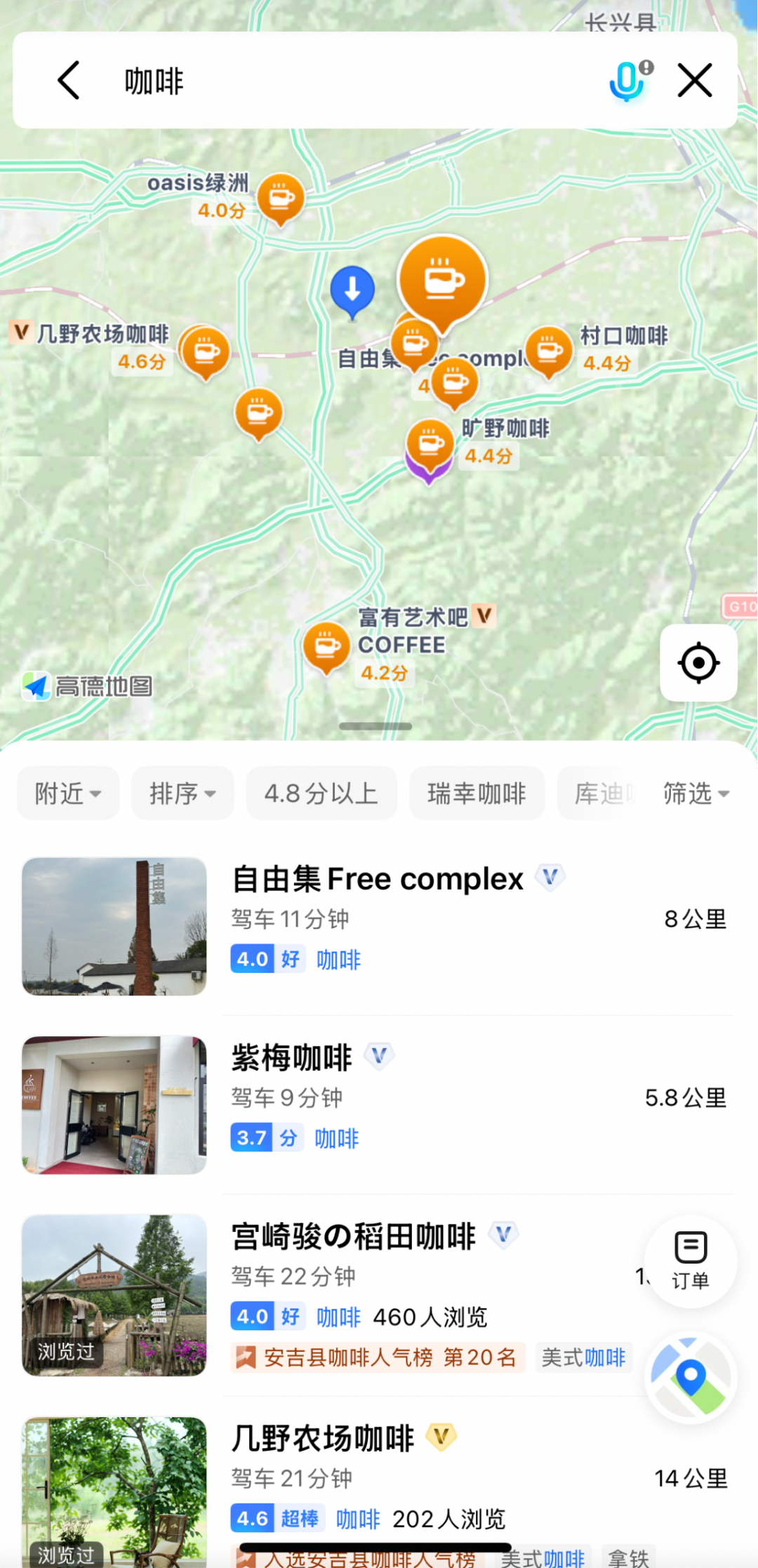Open the 订单 orders button
Image resolution: width=758 pixels, height=1568 pixels.
691,1261
